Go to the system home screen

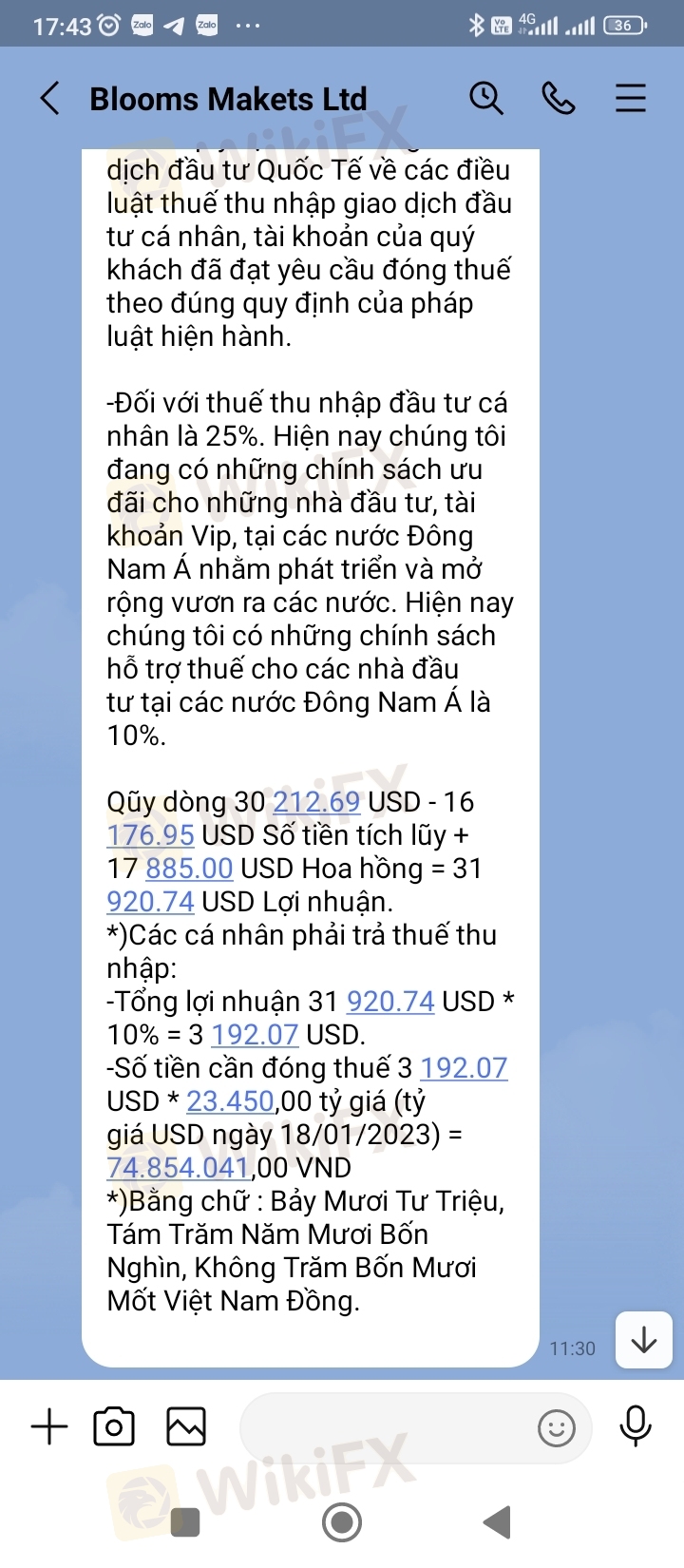[342, 1522]
